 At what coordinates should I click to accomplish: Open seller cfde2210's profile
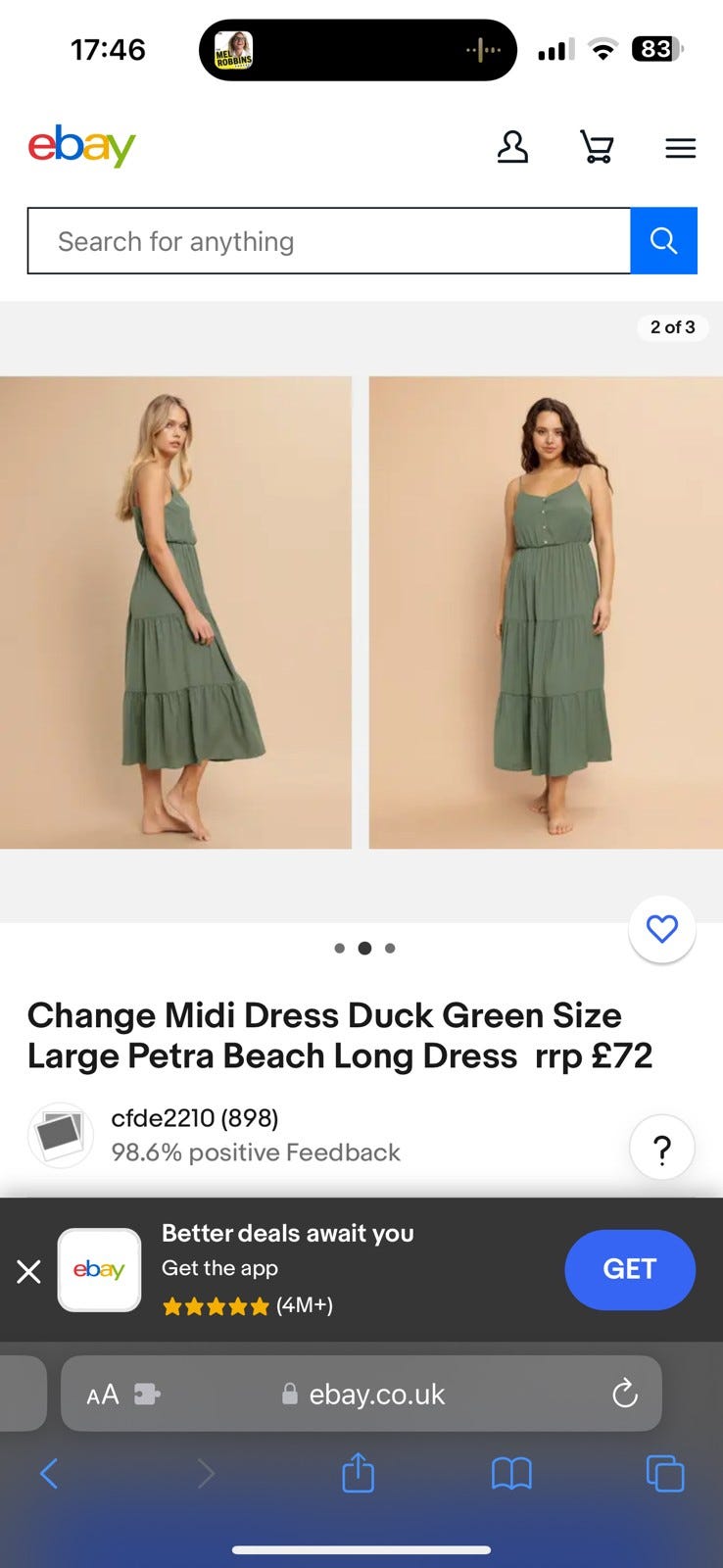pyautogui.click(x=194, y=1118)
